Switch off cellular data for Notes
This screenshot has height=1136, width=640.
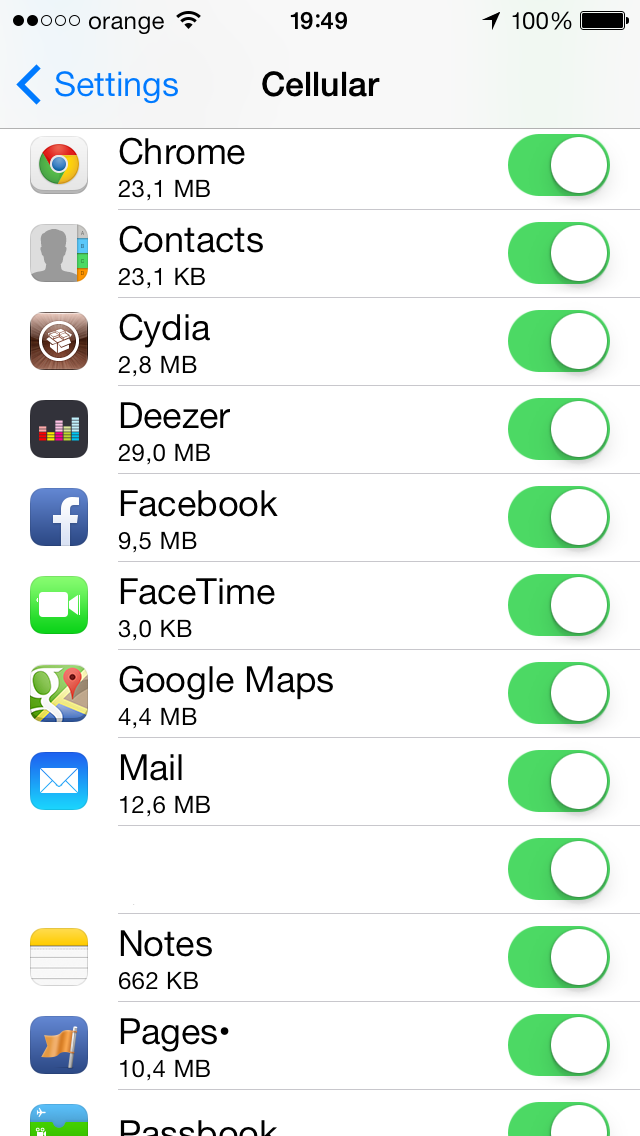559,957
